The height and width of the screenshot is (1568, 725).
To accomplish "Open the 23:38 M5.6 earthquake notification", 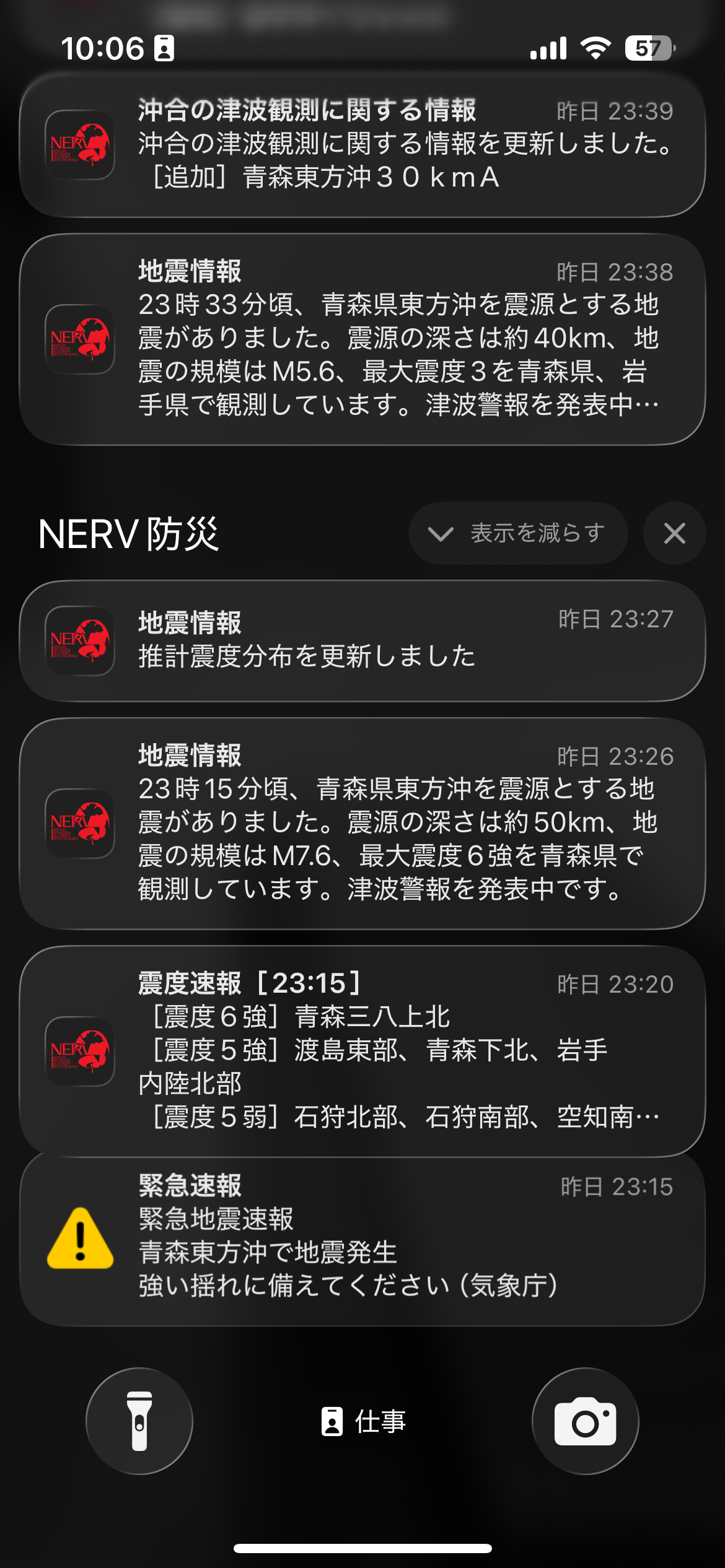I will coord(362,339).
